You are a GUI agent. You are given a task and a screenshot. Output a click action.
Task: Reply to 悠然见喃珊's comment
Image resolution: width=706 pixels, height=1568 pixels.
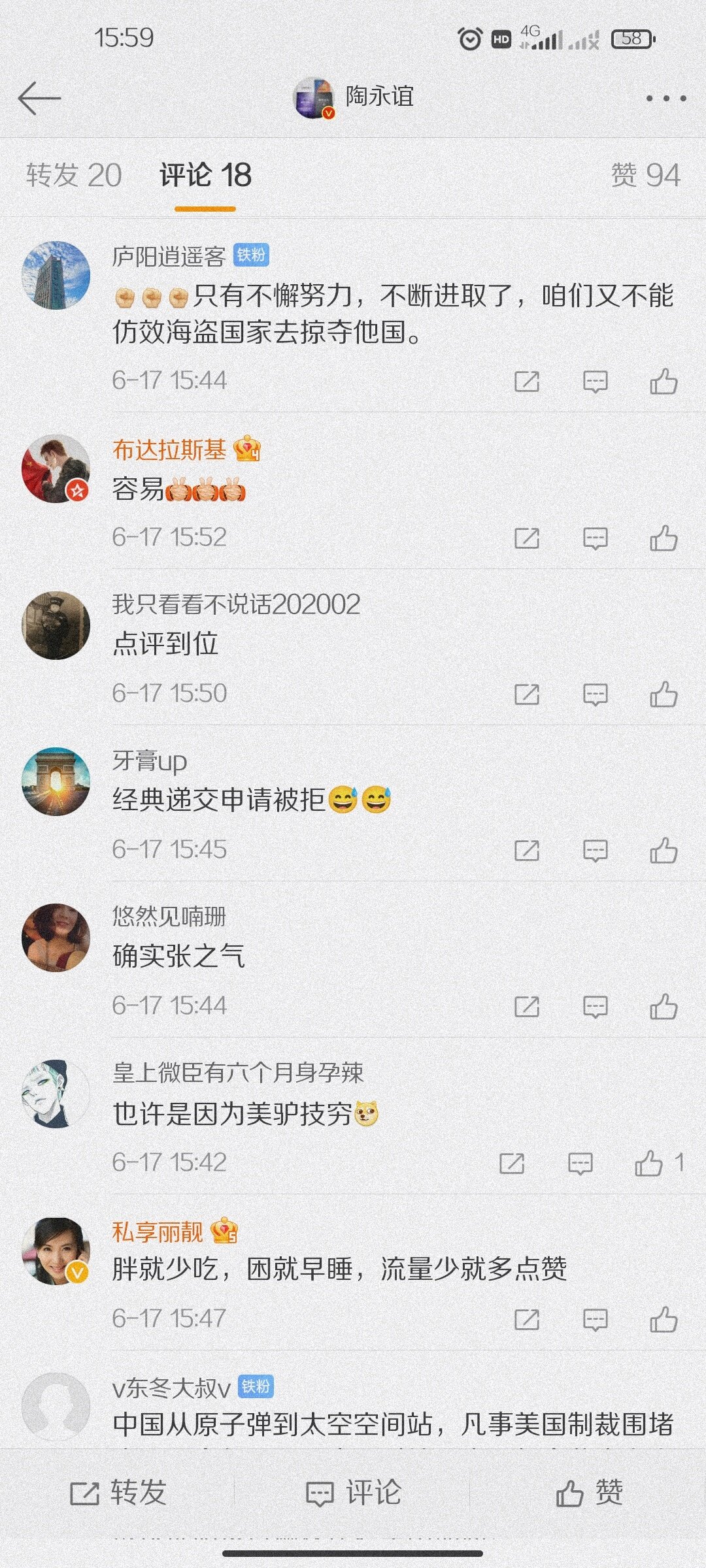pyautogui.click(x=595, y=1007)
